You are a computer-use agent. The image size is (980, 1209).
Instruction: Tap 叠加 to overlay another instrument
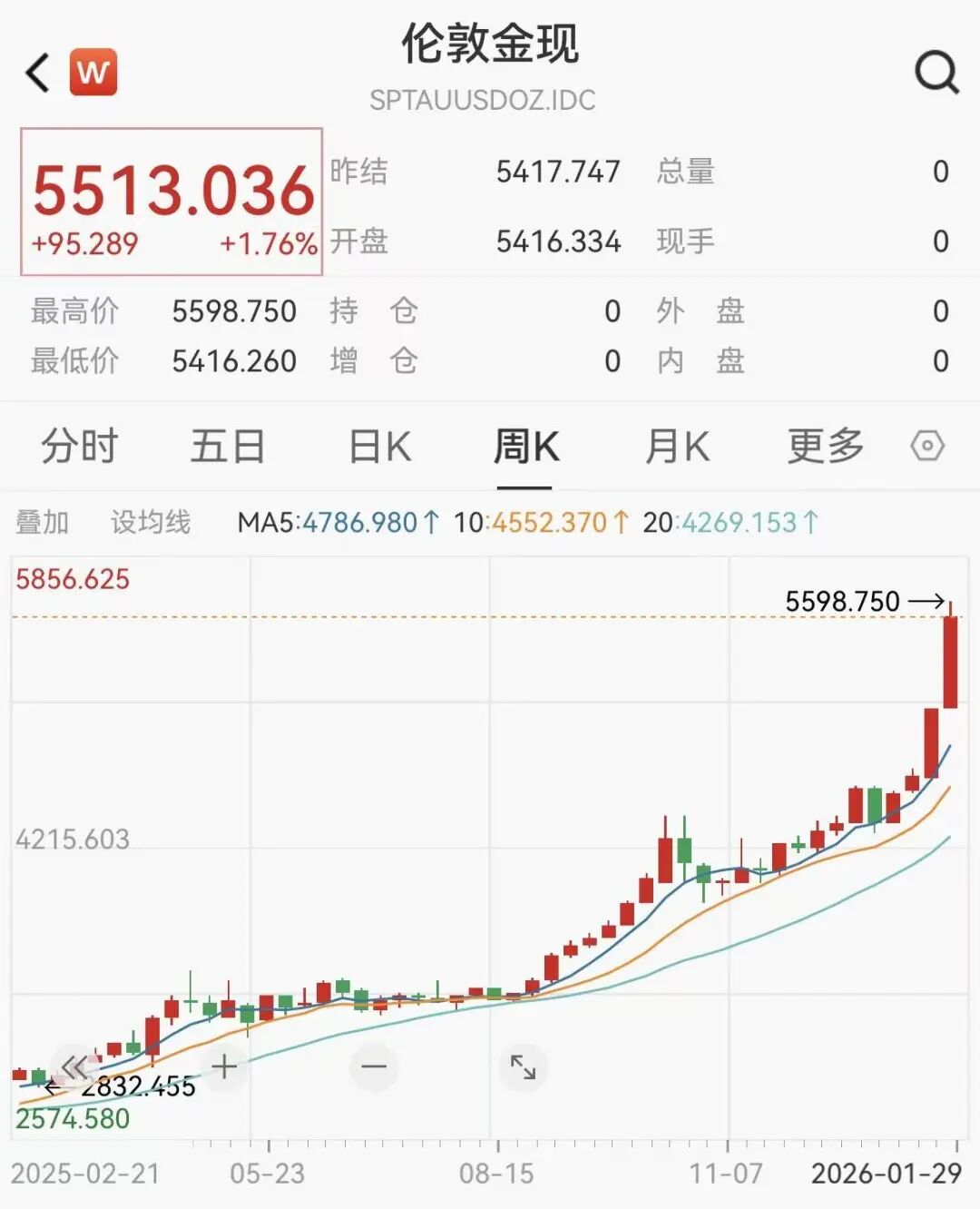[43, 523]
